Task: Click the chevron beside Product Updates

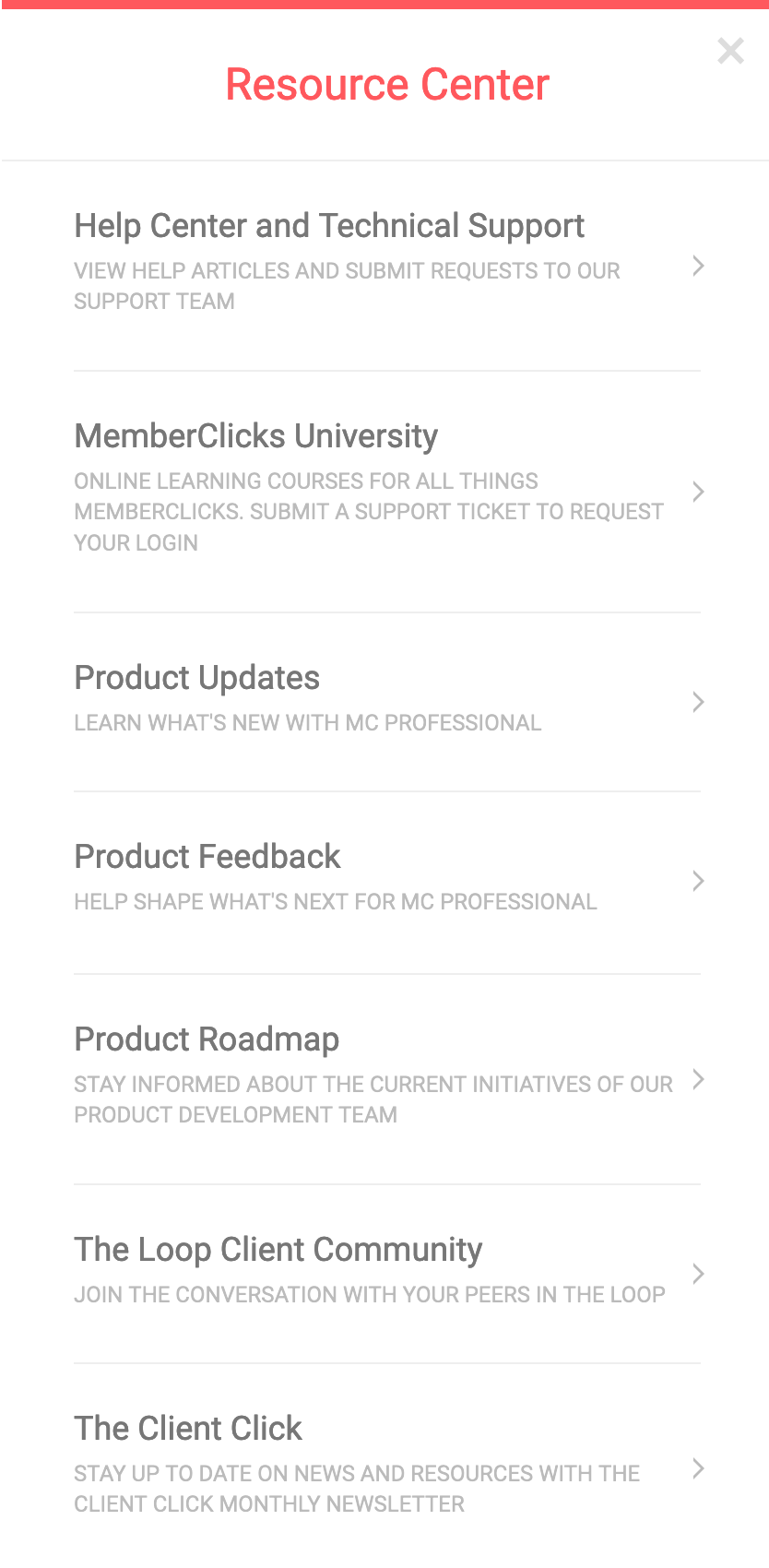Action: tap(698, 702)
